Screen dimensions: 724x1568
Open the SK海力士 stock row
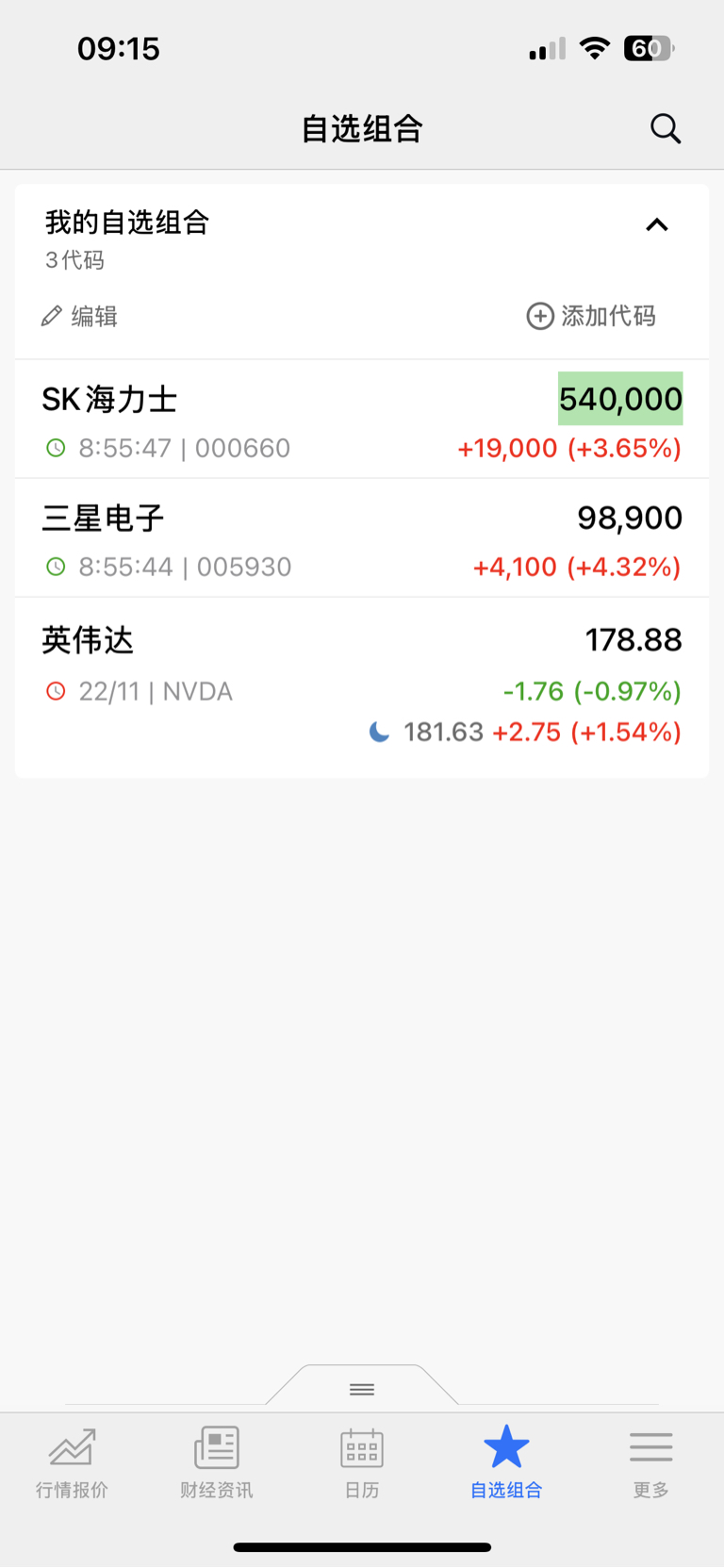(x=362, y=420)
